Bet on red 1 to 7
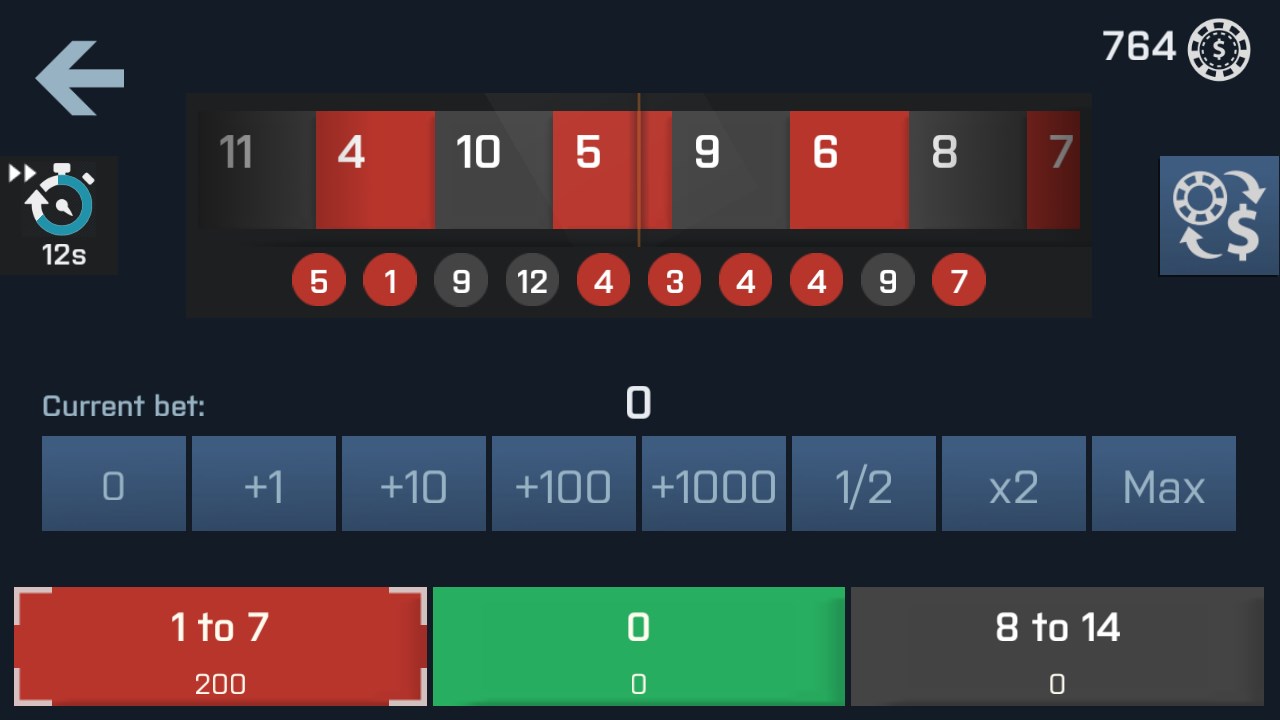1280x720 pixels. point(220,646)
